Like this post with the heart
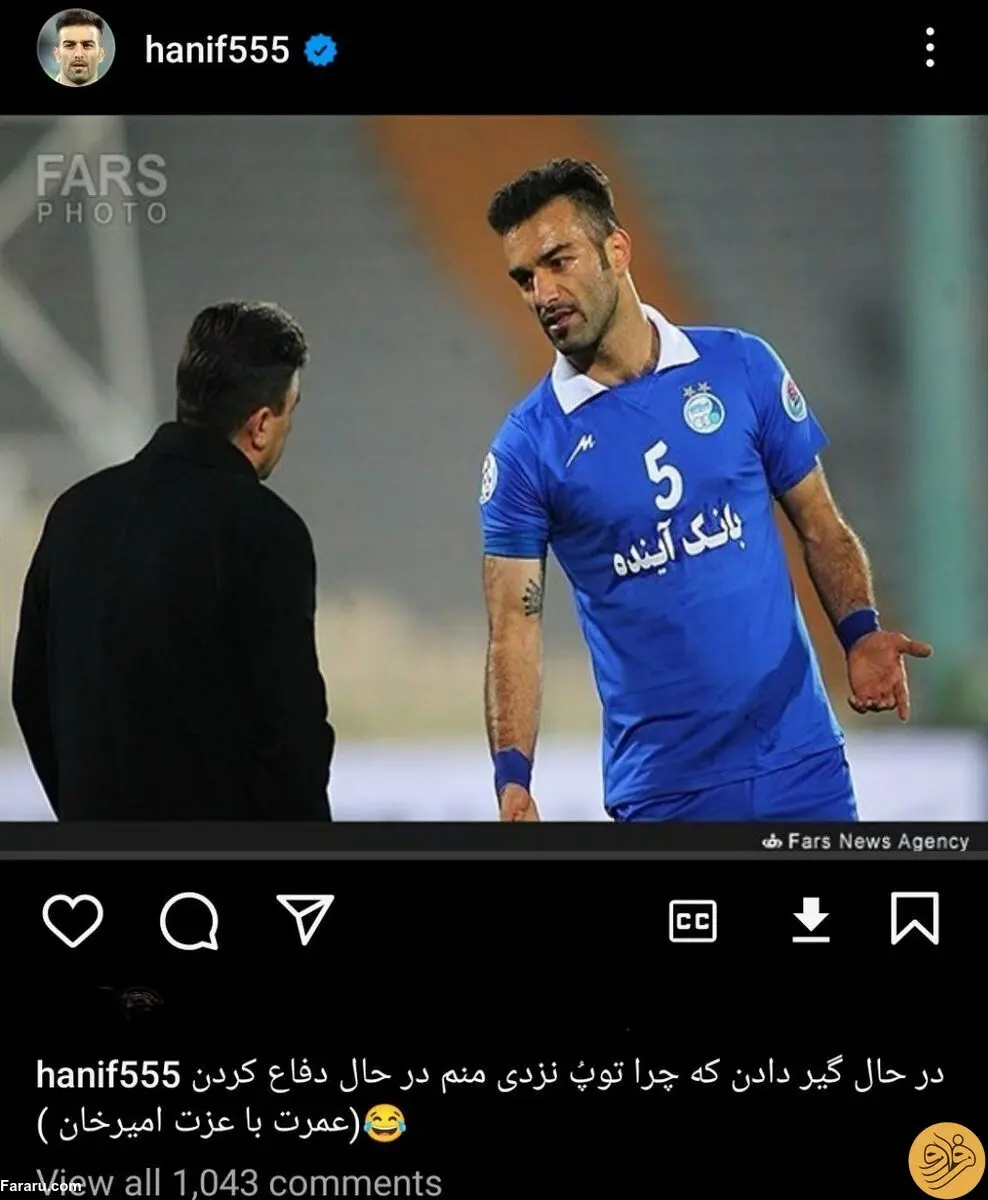 (x=73, y=919)
